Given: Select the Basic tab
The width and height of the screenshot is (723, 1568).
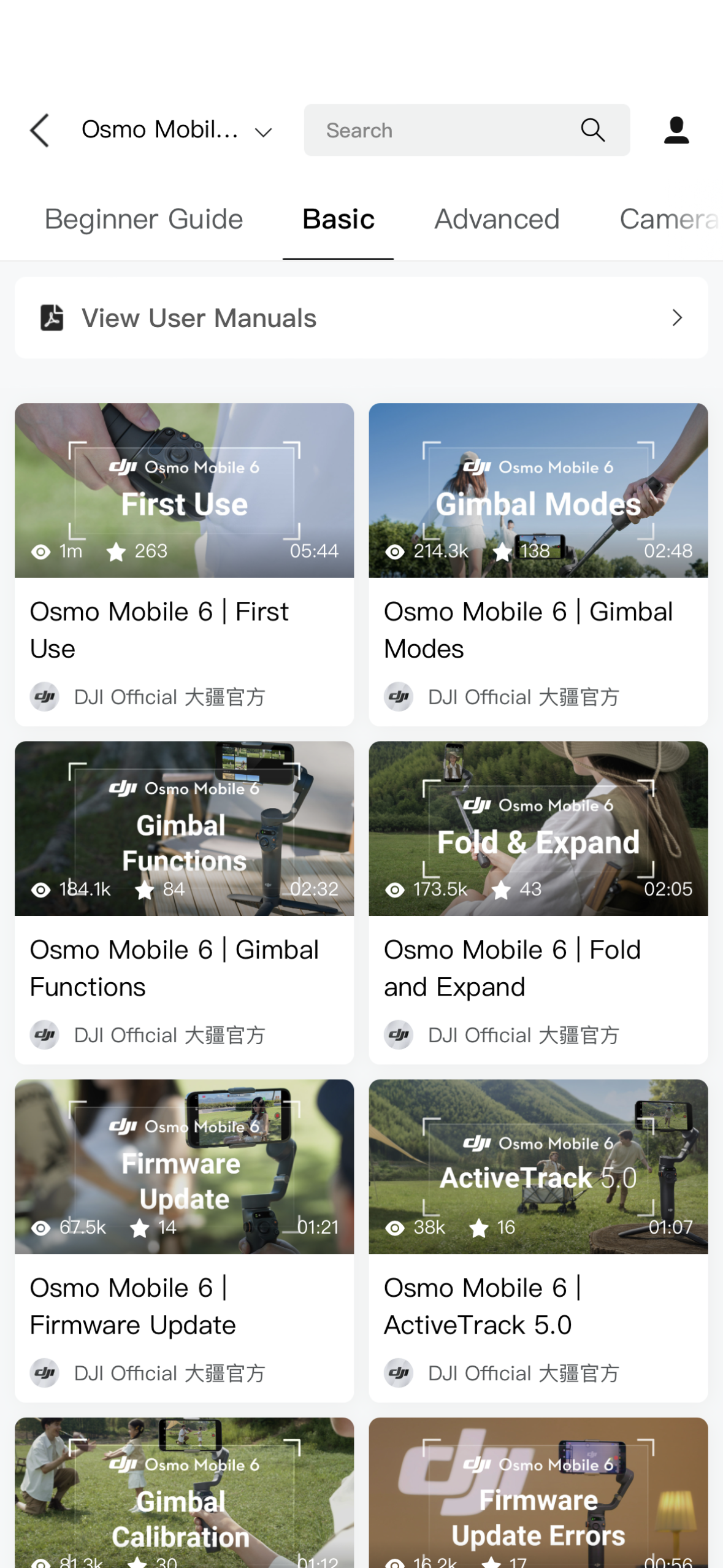Looking at the screenshot, I should pyautogui.click(x=338, y=220).
